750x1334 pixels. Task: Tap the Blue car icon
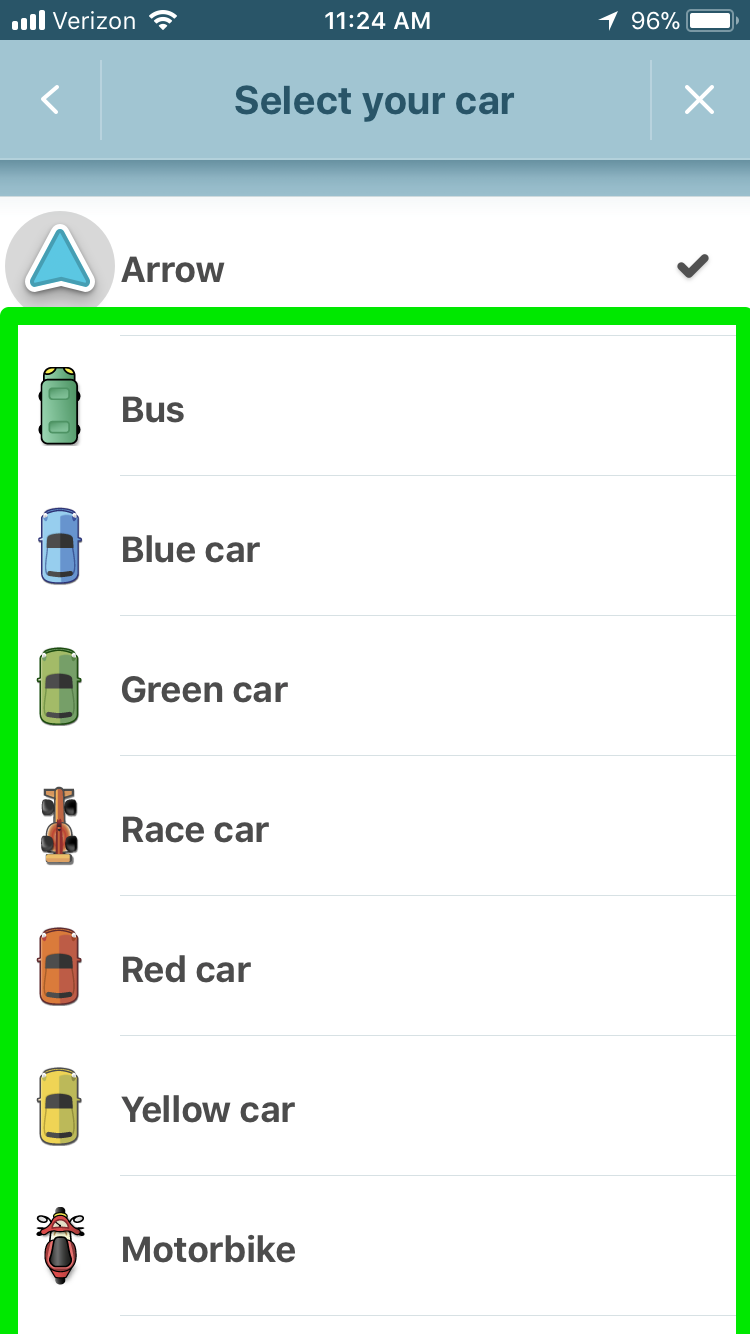(x=59, y=546)
